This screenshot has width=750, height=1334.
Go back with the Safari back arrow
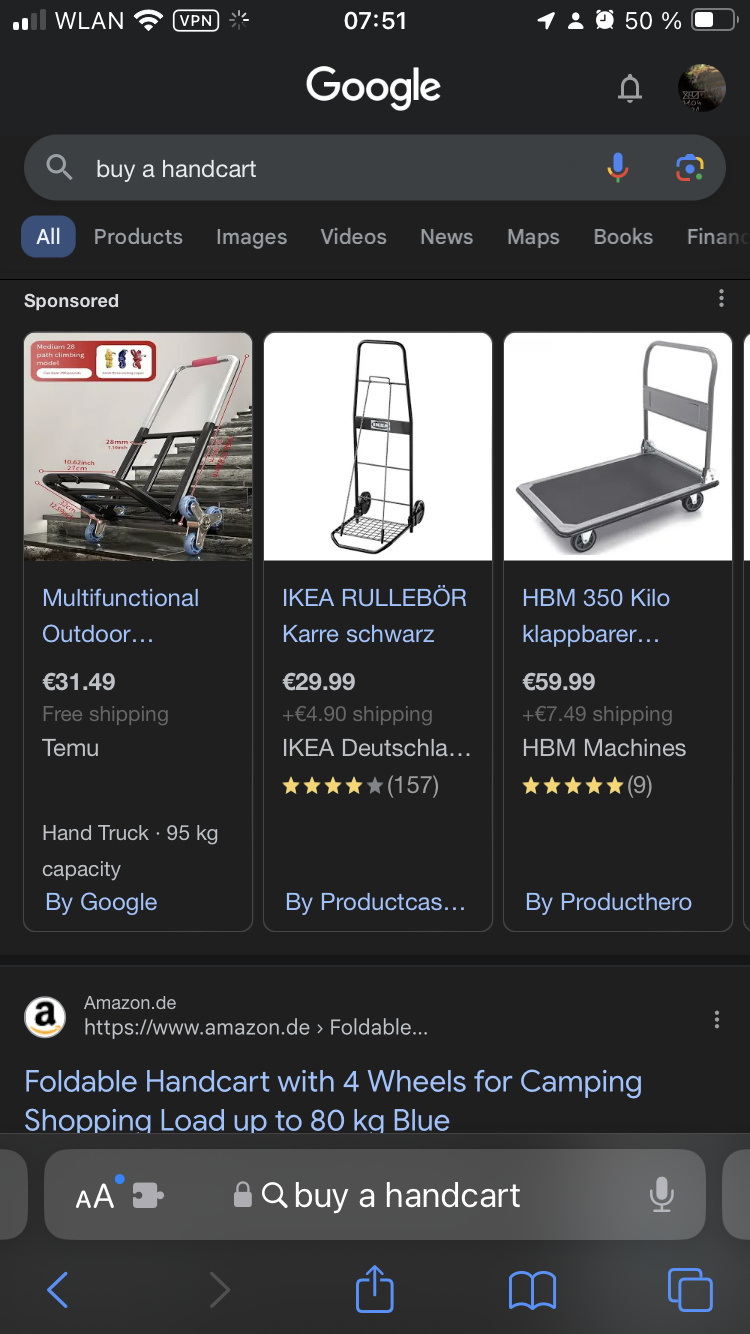(57, 1289)
